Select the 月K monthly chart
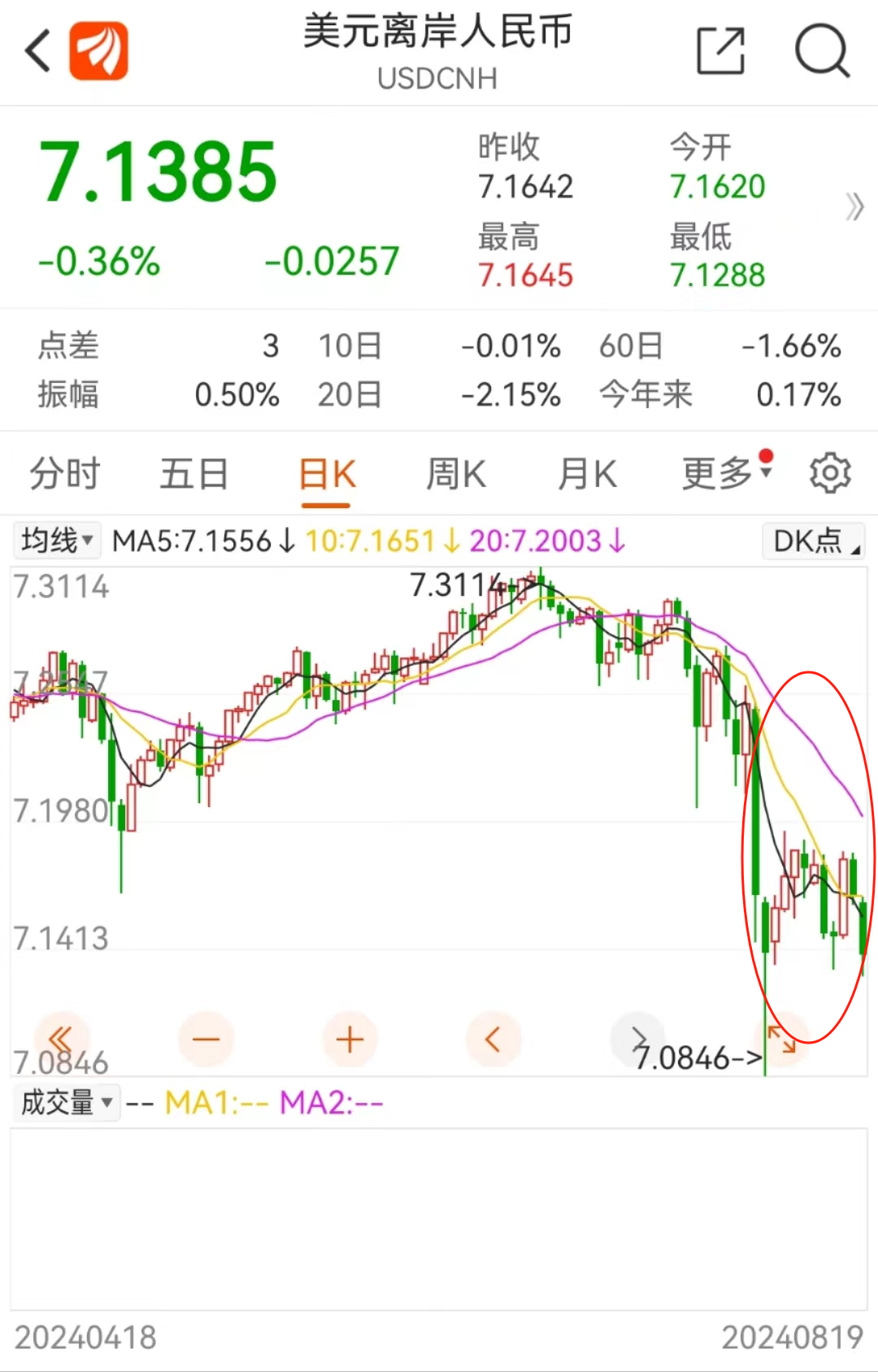878x1372 pixels. 587,473
